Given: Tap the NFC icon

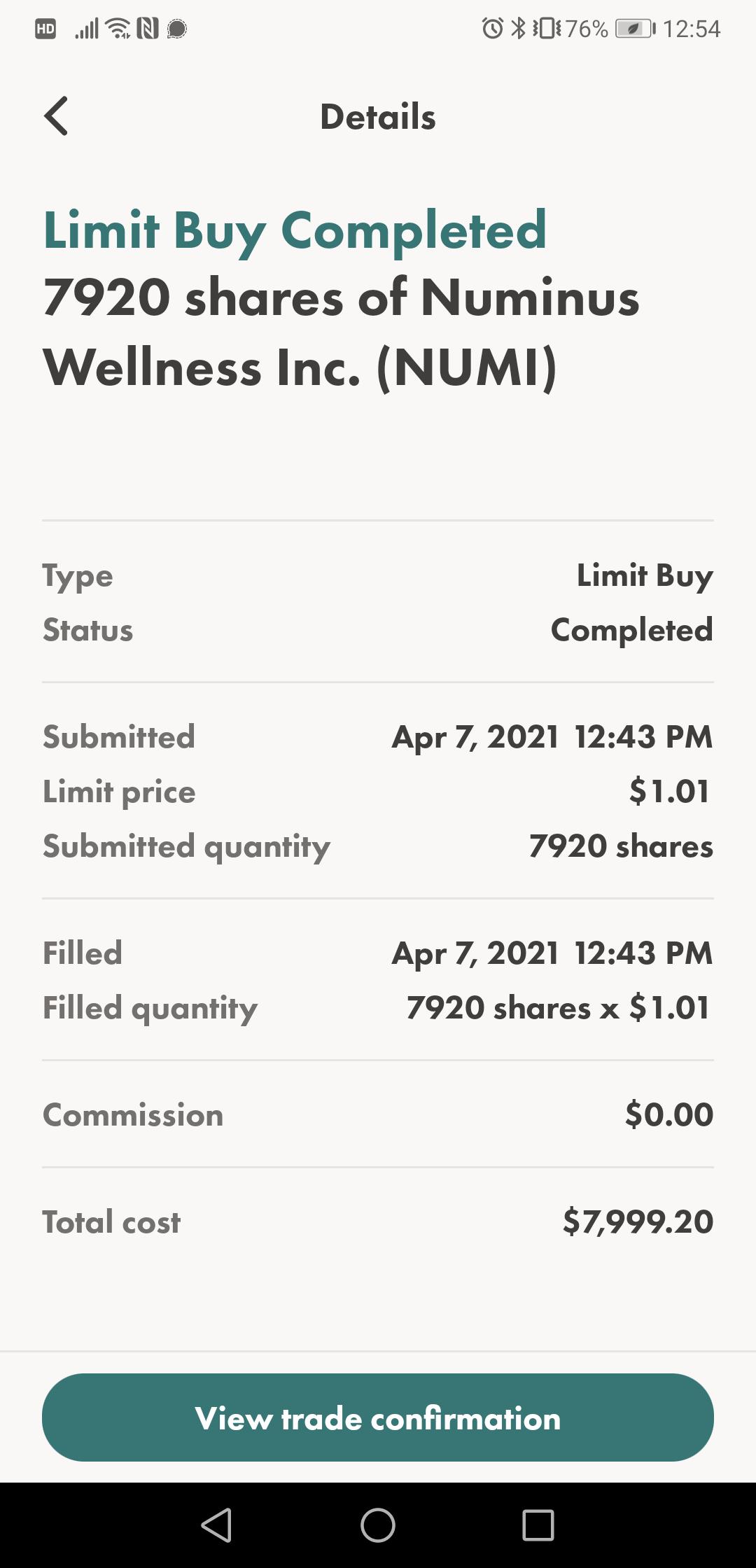Looking at the screenshot, I should pos(147,28).
